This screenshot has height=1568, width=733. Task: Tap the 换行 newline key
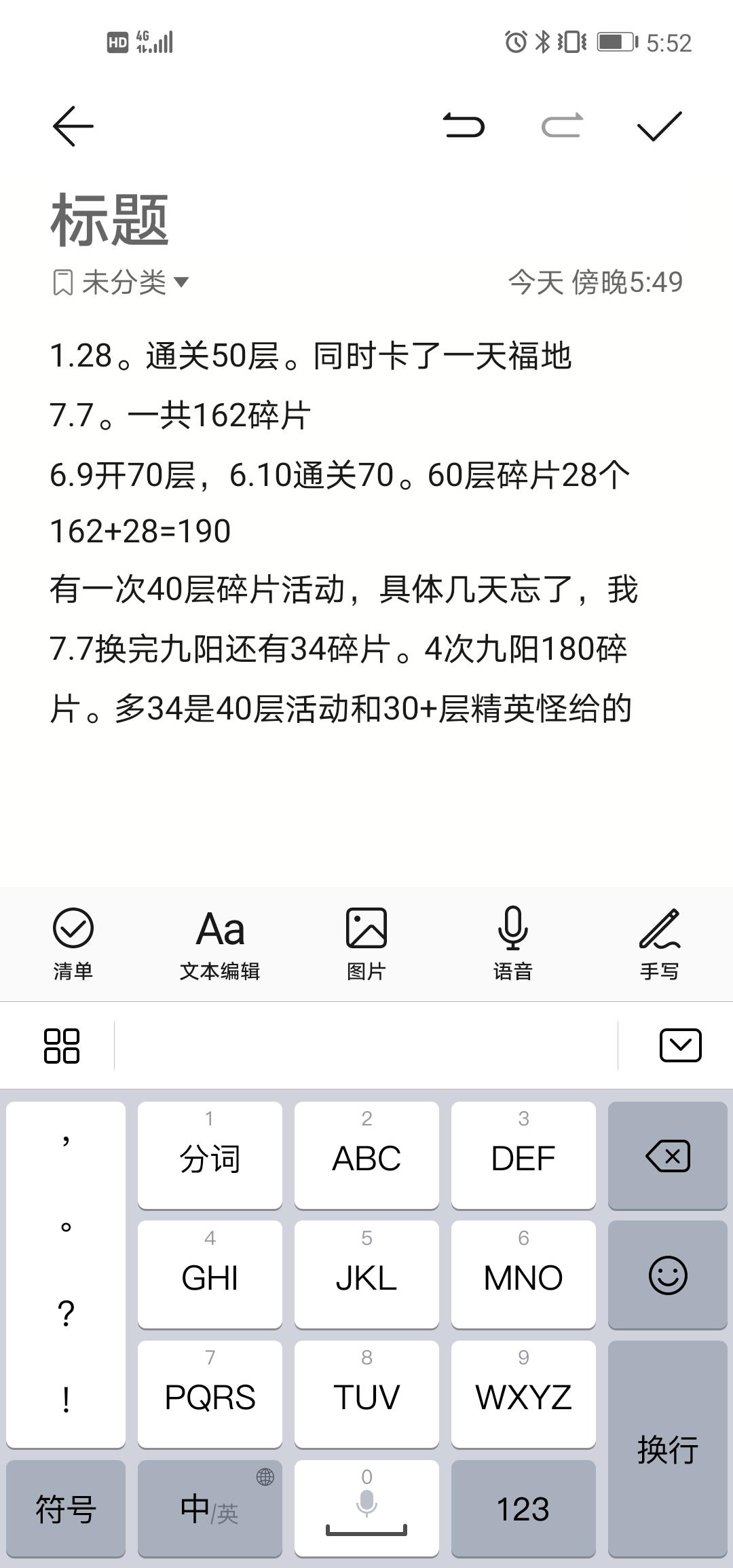668,1449
